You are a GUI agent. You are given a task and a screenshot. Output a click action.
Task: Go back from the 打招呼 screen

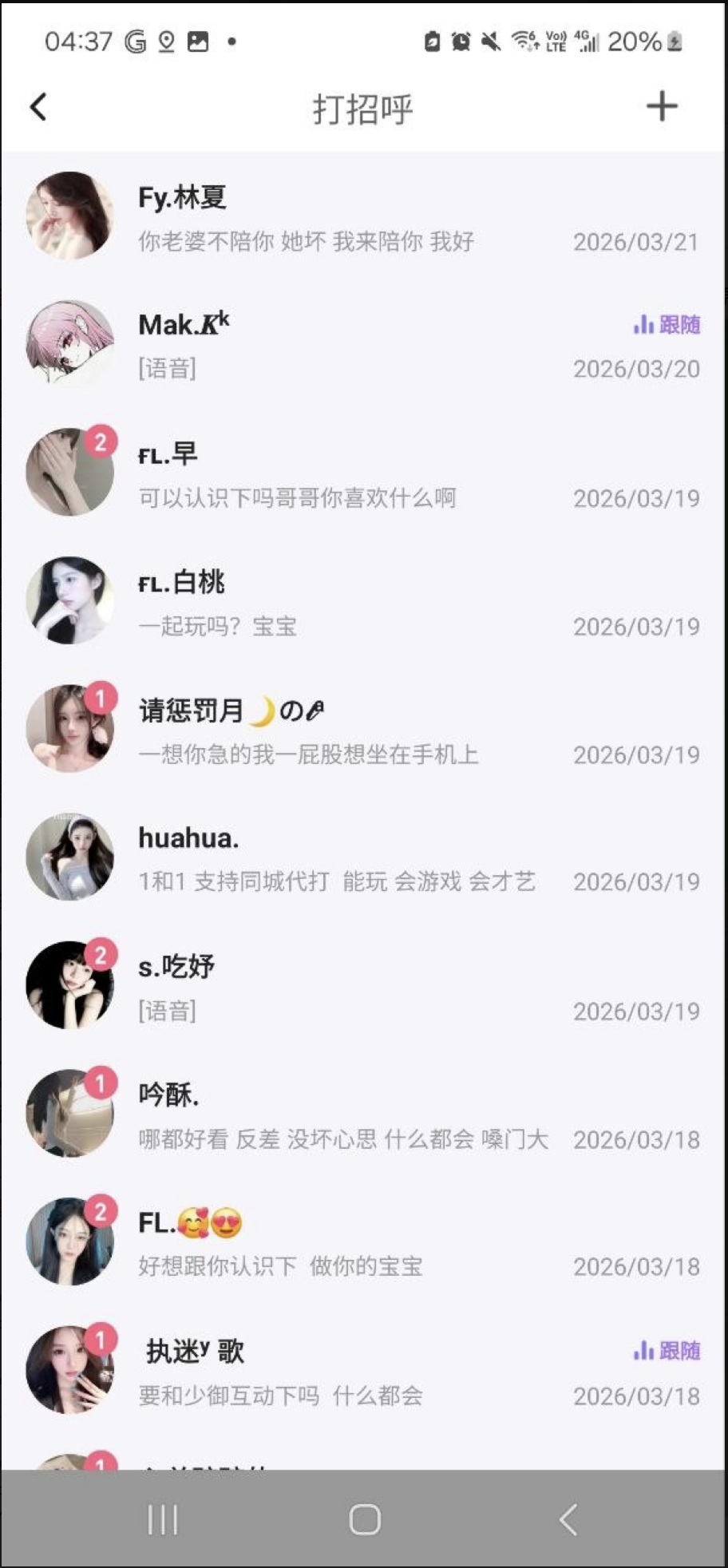[x=38, y=107]
